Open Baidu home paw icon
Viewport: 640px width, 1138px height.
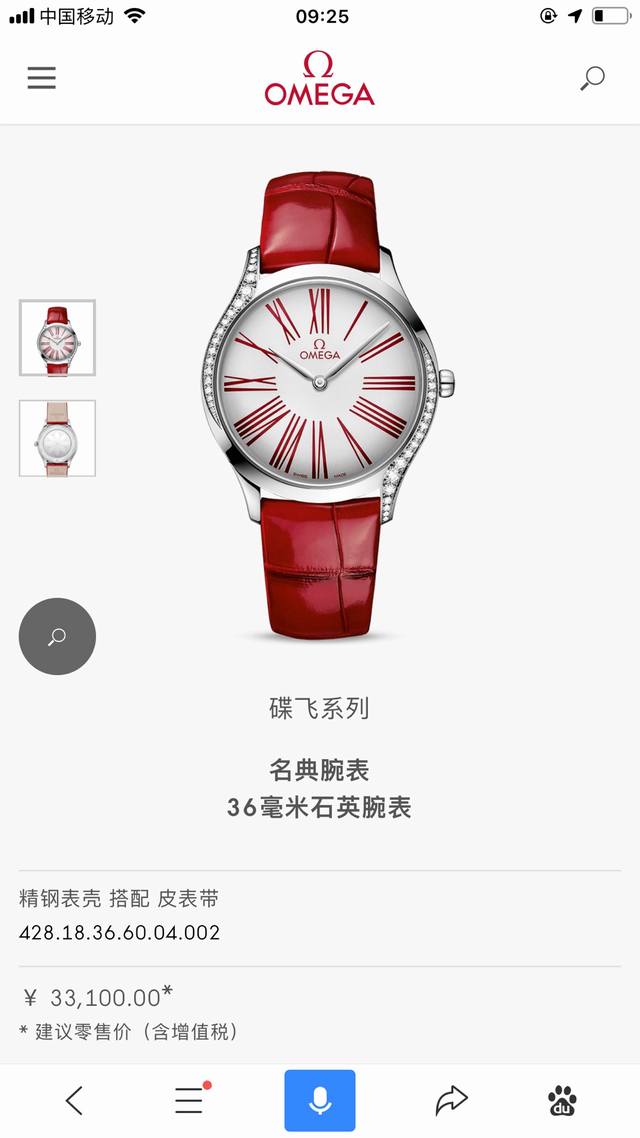(x=562, y=1100)
